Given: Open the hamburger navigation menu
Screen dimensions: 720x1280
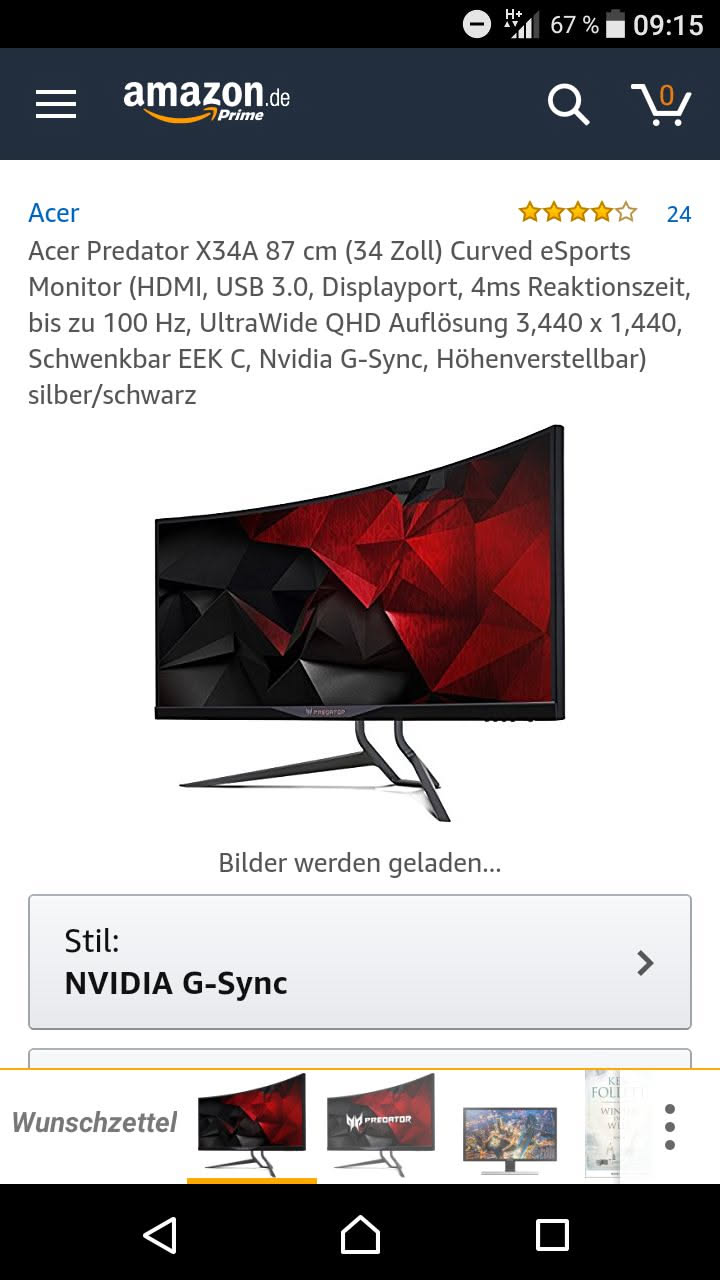Looking at the screenshot, I should pyautogui.click(x=56, y=104).
